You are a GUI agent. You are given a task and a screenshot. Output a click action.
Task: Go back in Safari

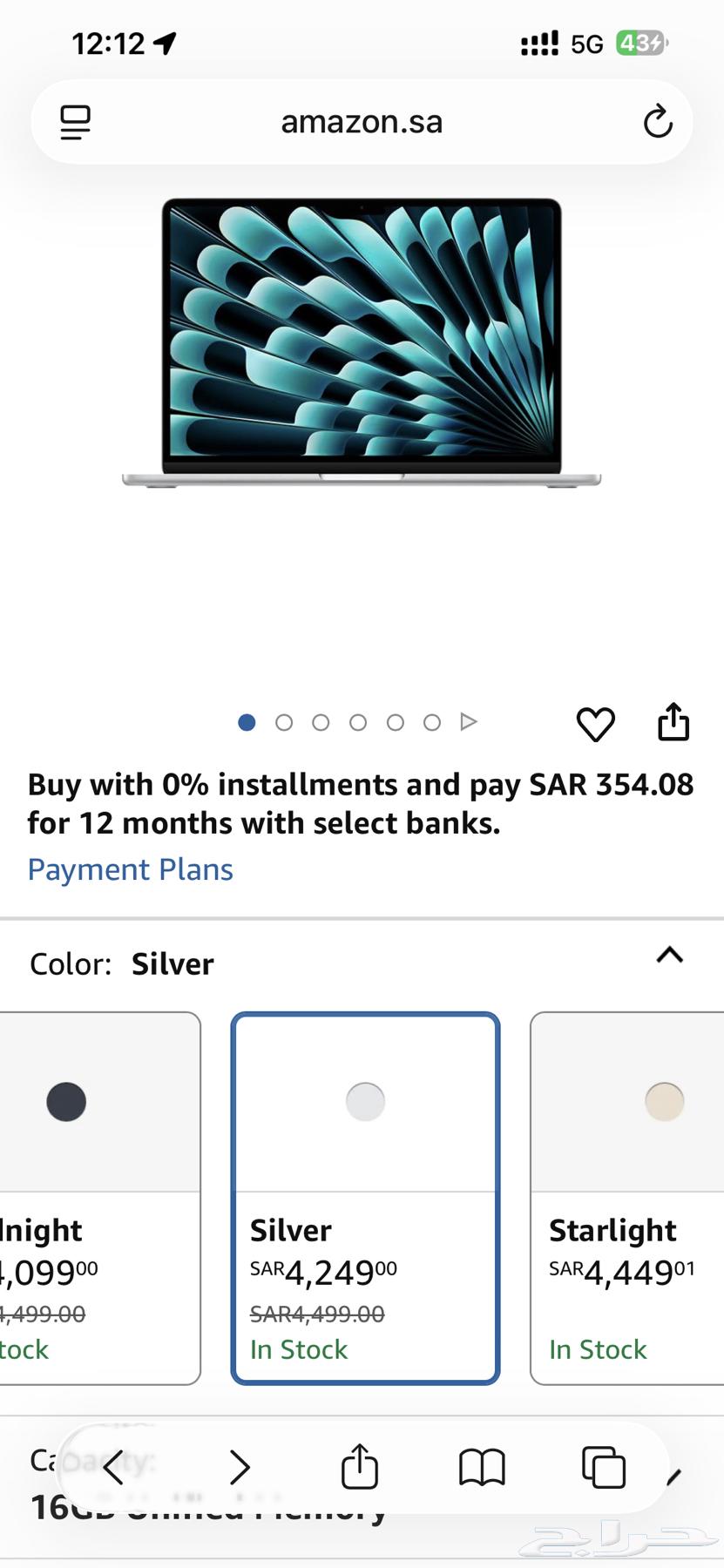point(113,1468)
